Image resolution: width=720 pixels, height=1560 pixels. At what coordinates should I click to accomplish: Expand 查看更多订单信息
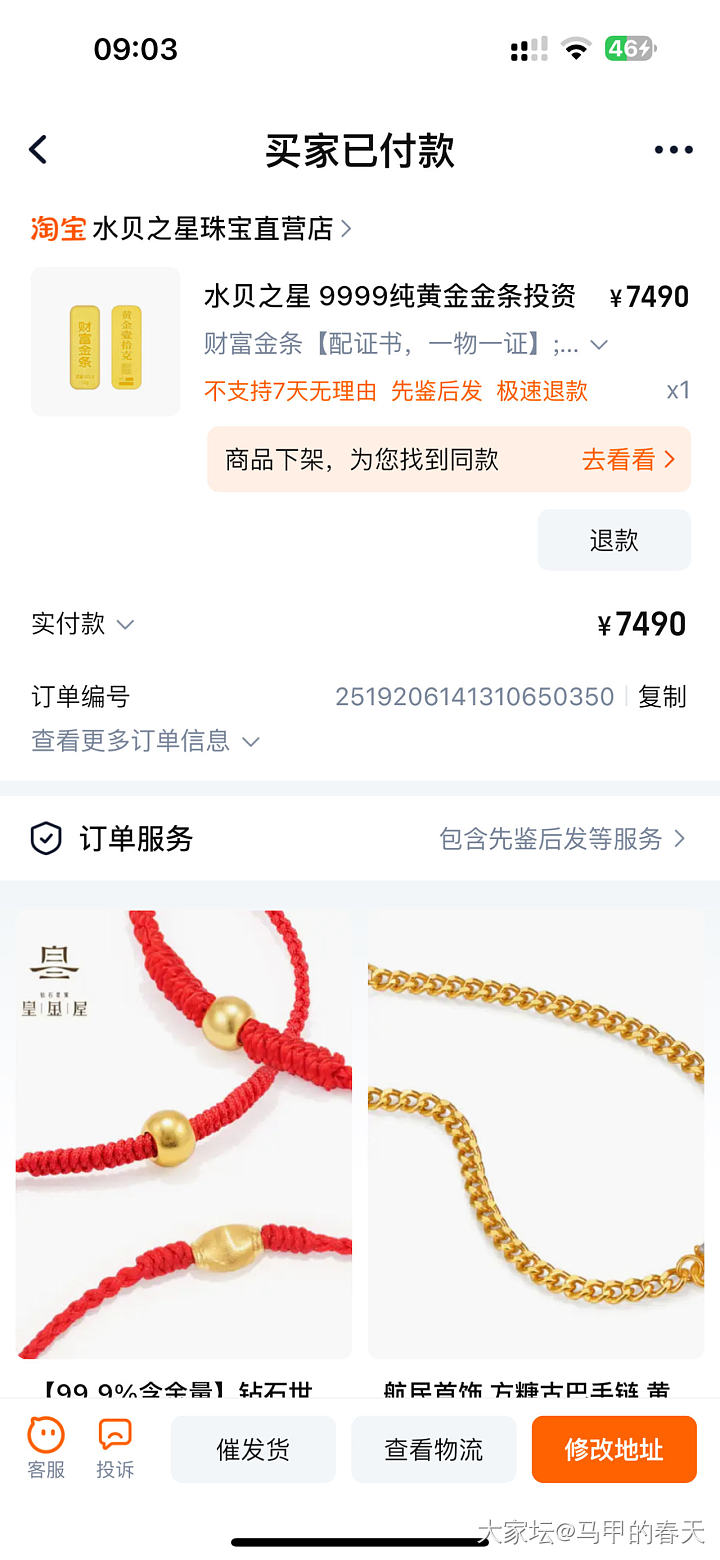tap(145, 741)
